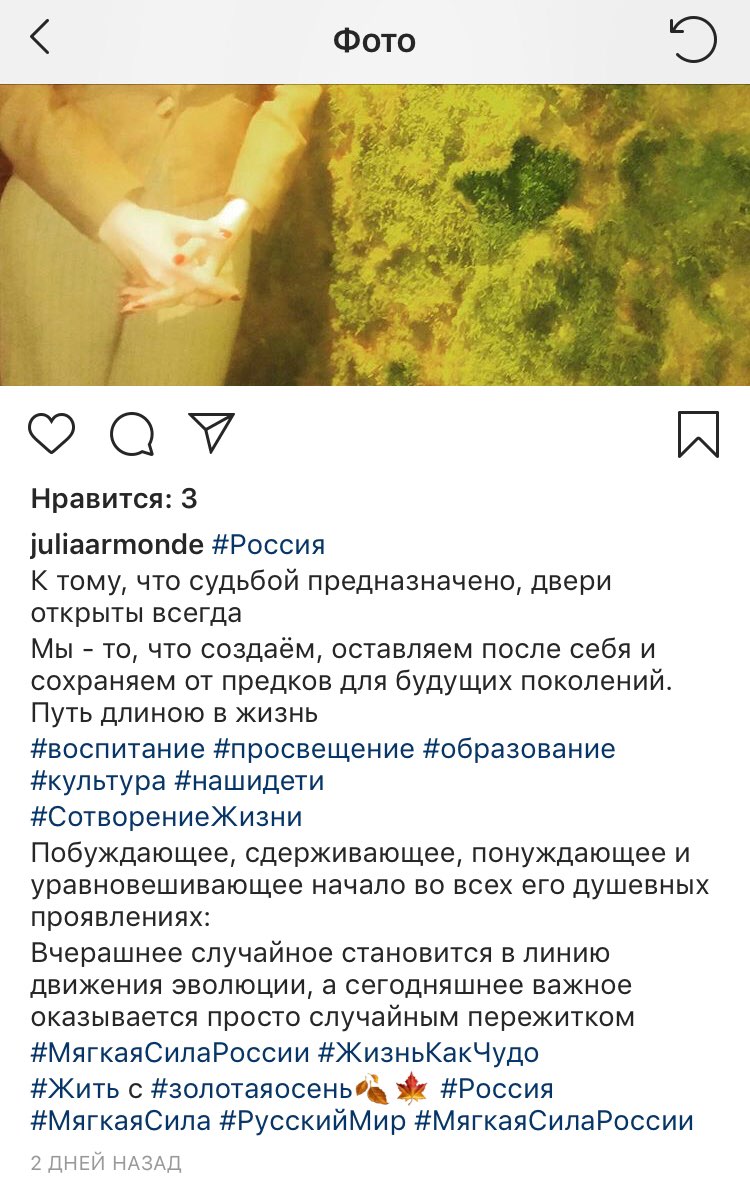Save the post with the bookmark icon
The width and height of the screenshot is (750, 1193).
697,434
